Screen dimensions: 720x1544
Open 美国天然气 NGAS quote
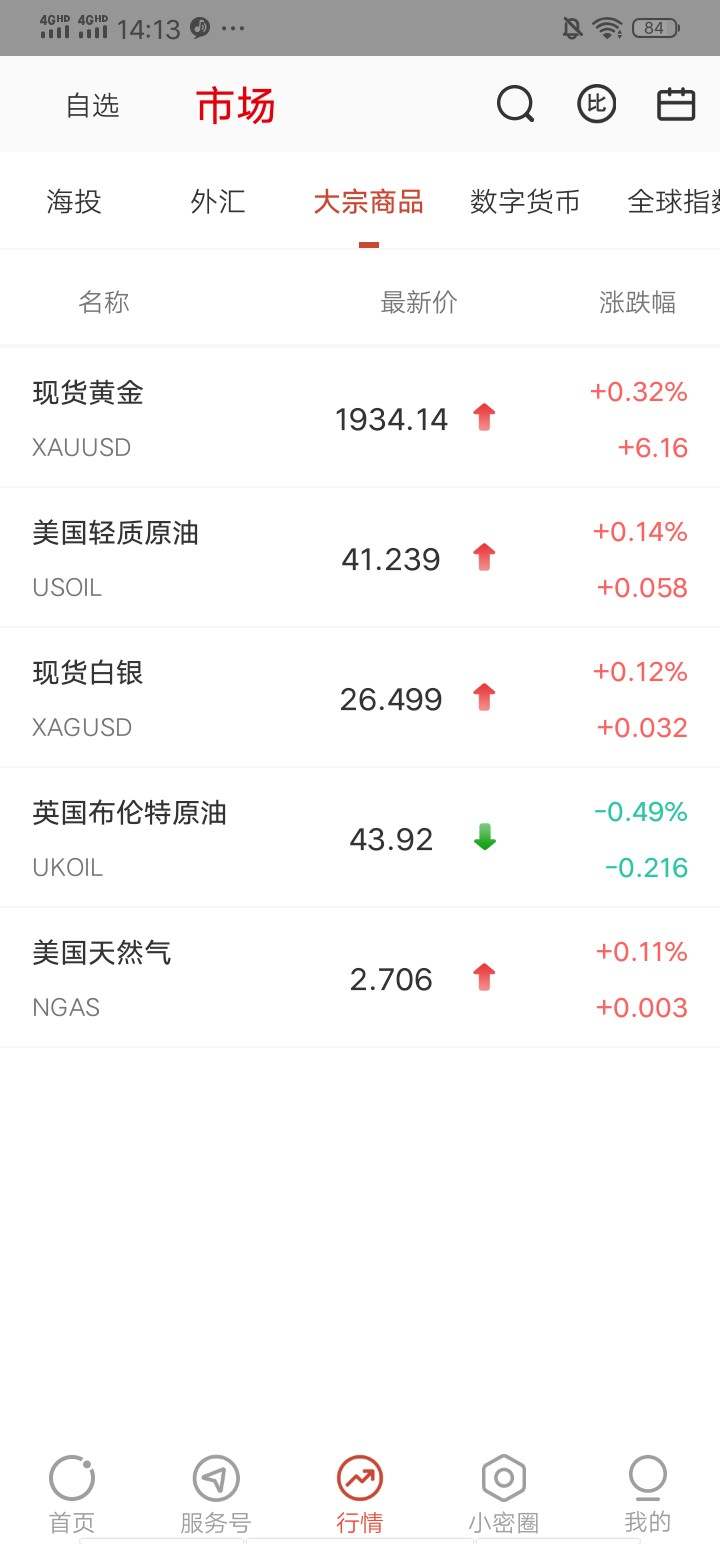point(360,978)
